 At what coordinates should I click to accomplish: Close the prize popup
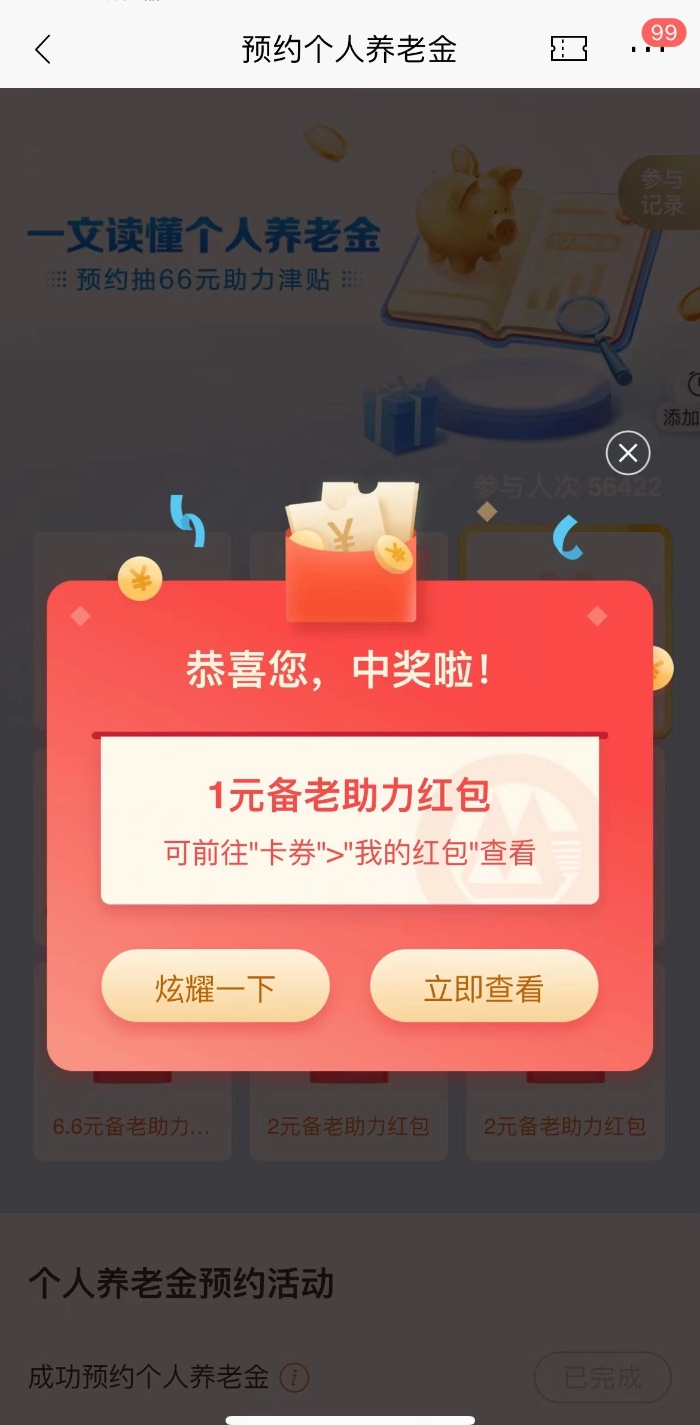(x=628, y=454)
